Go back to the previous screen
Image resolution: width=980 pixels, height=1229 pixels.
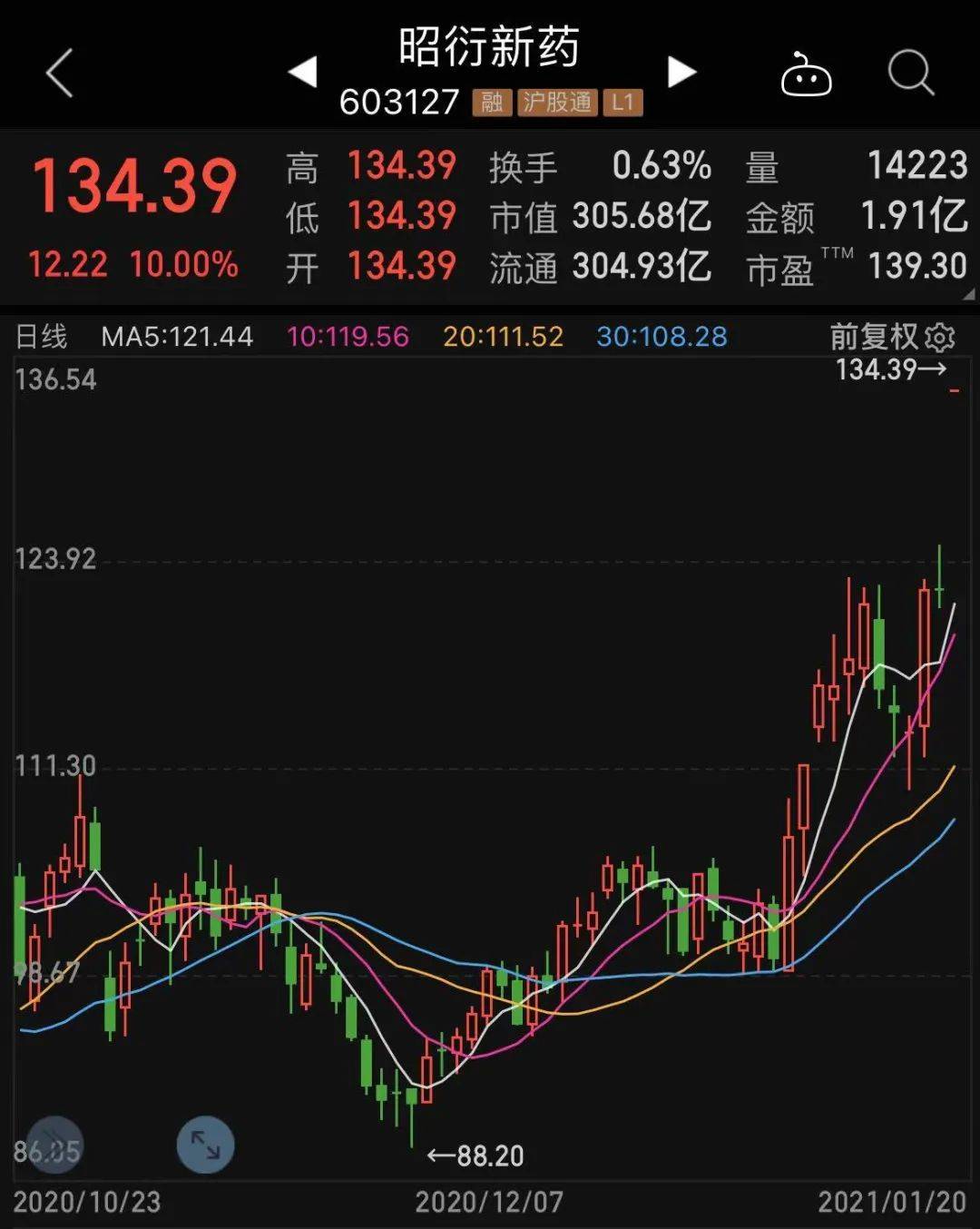[60, 74]
